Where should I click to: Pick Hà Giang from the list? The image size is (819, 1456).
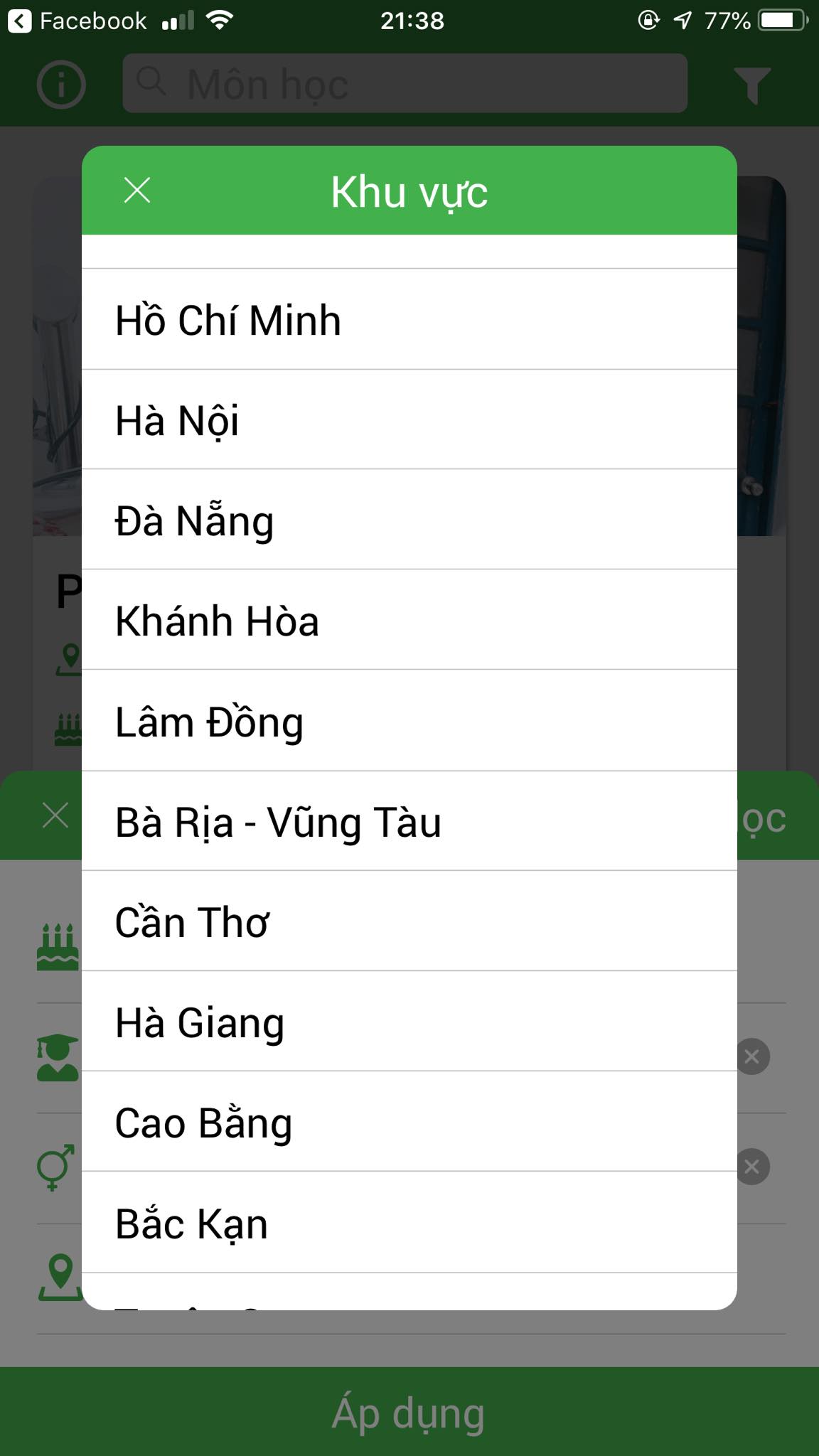[x=409, y=1022]
